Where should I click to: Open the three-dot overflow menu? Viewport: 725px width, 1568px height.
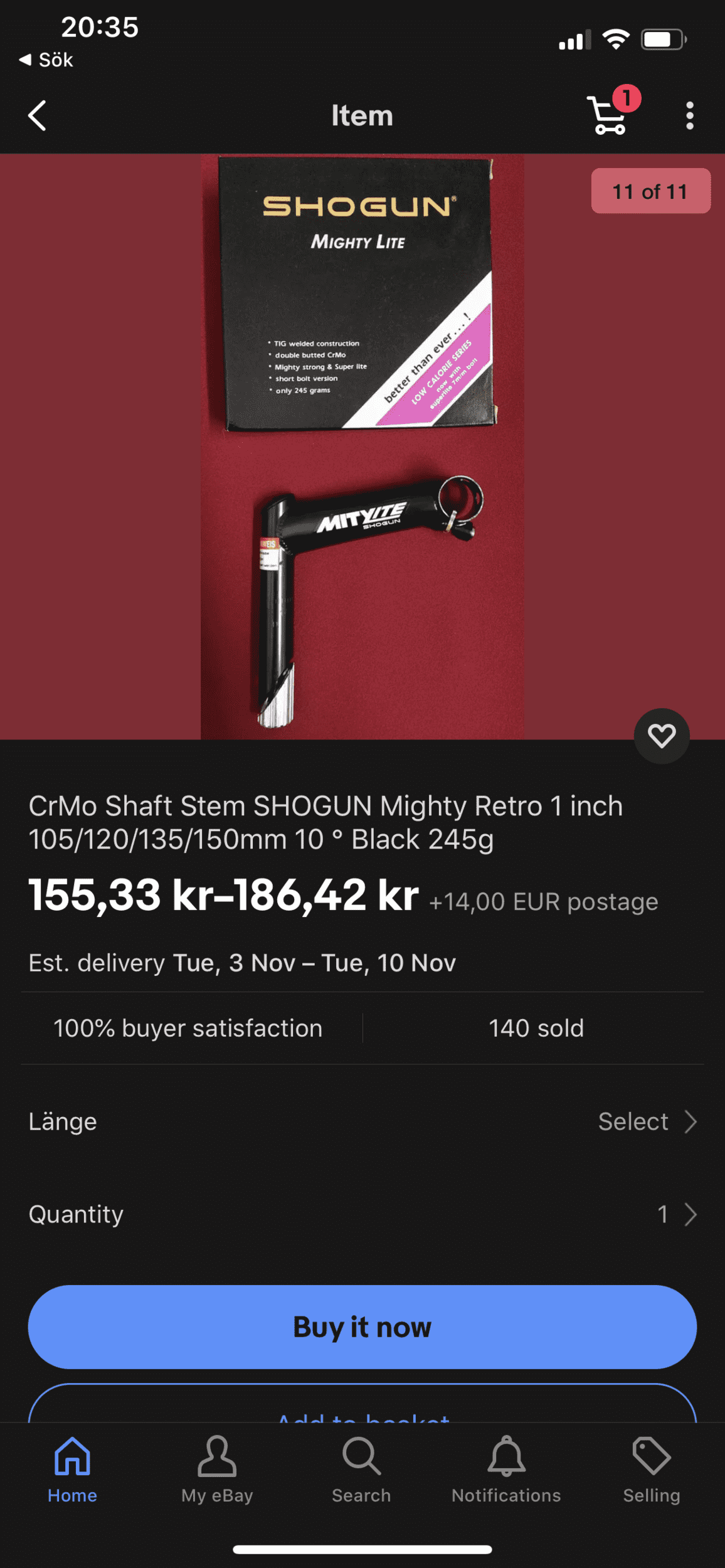pyautogui.click(x=690, y=116)
